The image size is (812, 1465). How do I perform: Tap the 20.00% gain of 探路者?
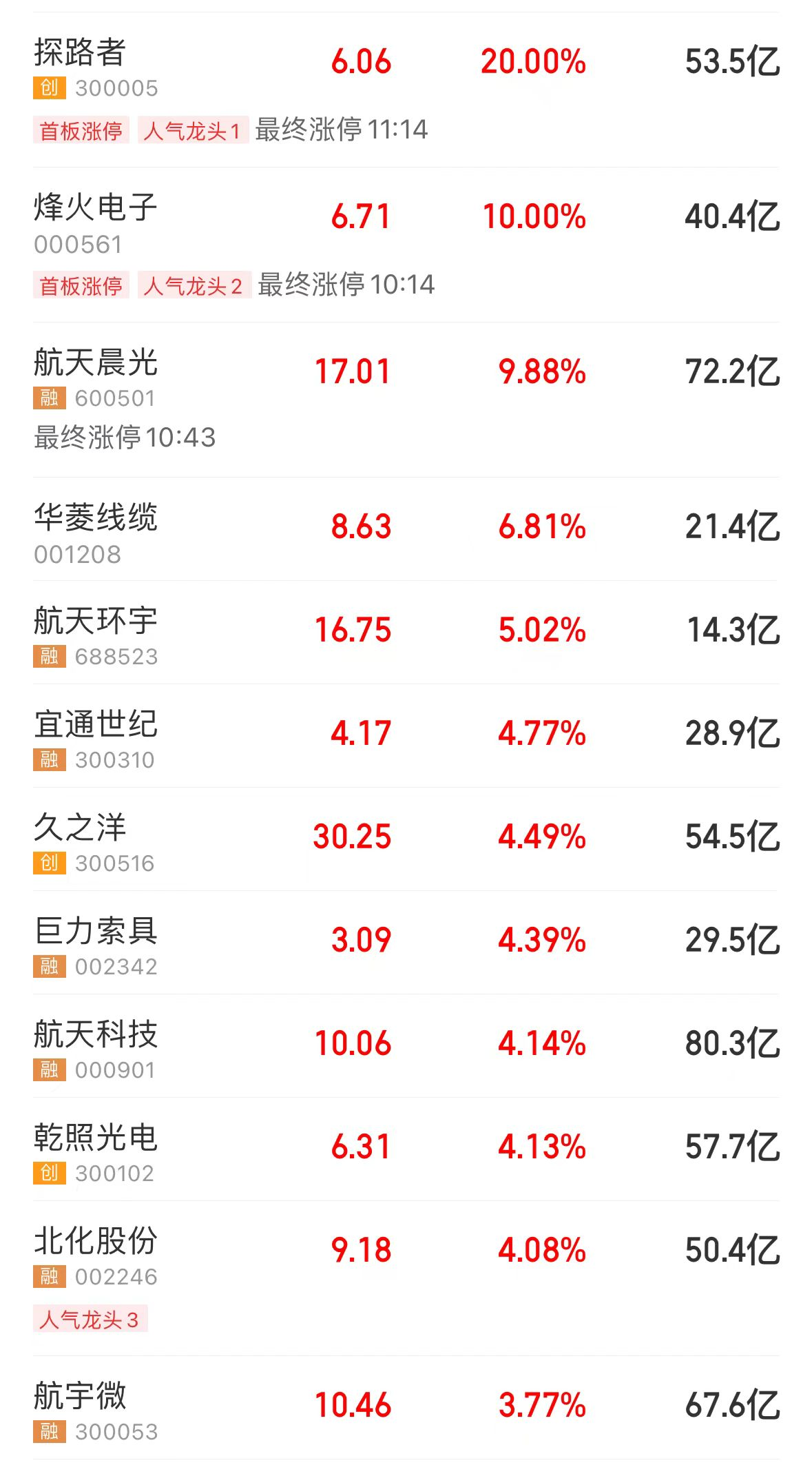pos(534,63)
